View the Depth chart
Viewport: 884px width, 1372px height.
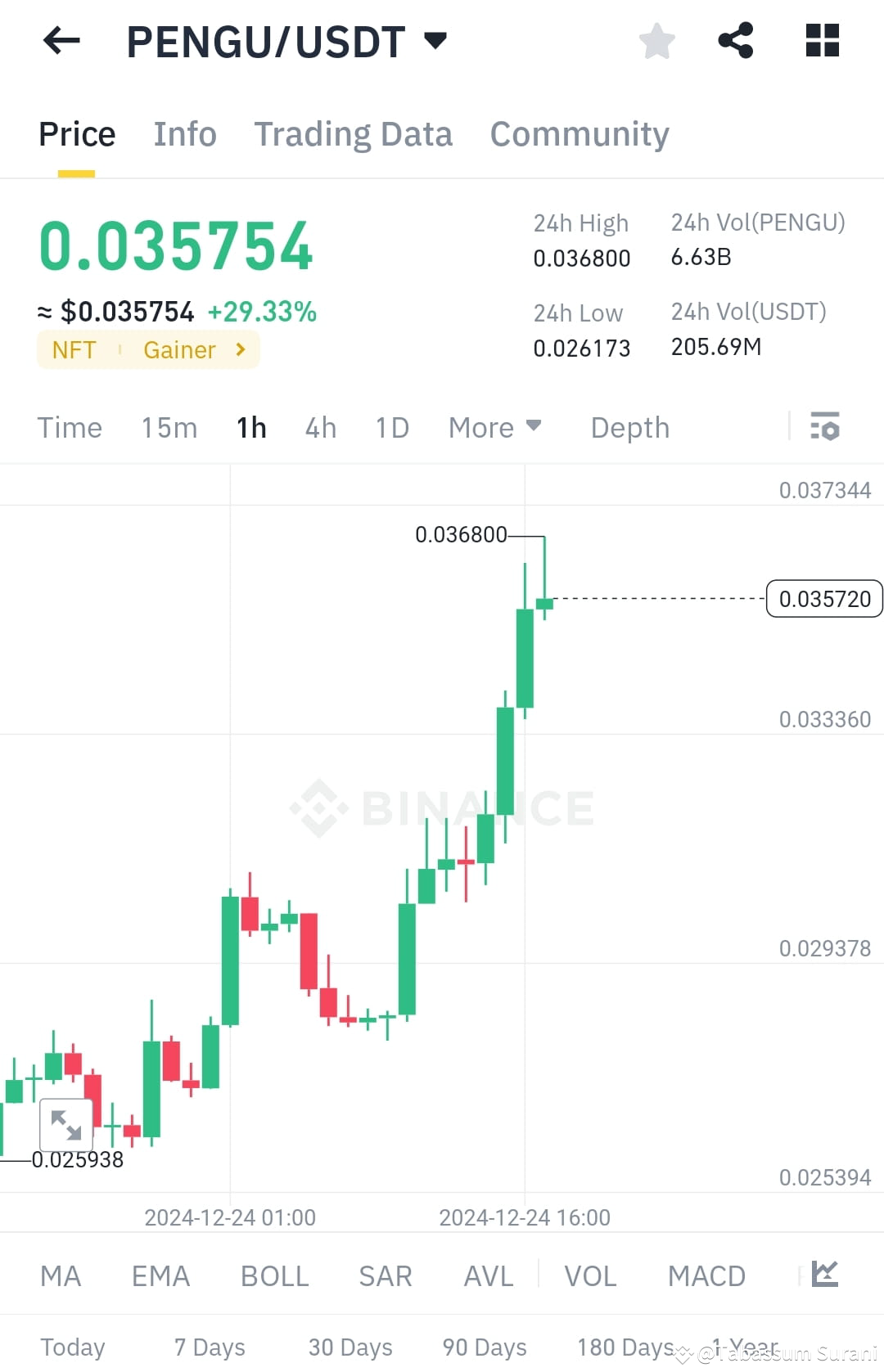[x=629, y=427]
